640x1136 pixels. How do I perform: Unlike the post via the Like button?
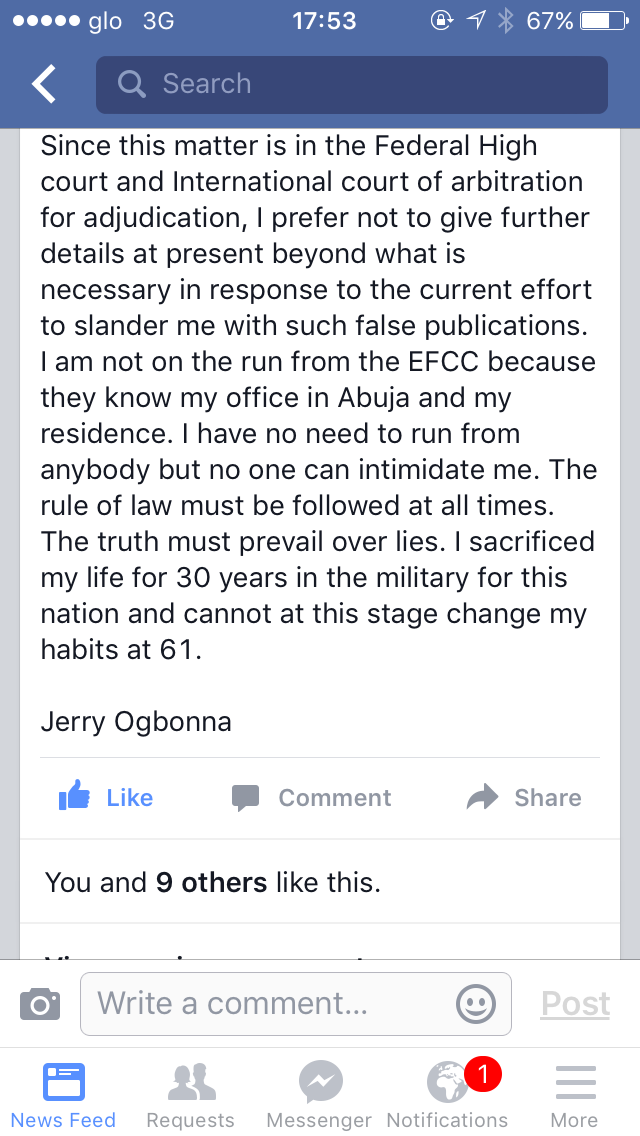(x=106, y=797)
